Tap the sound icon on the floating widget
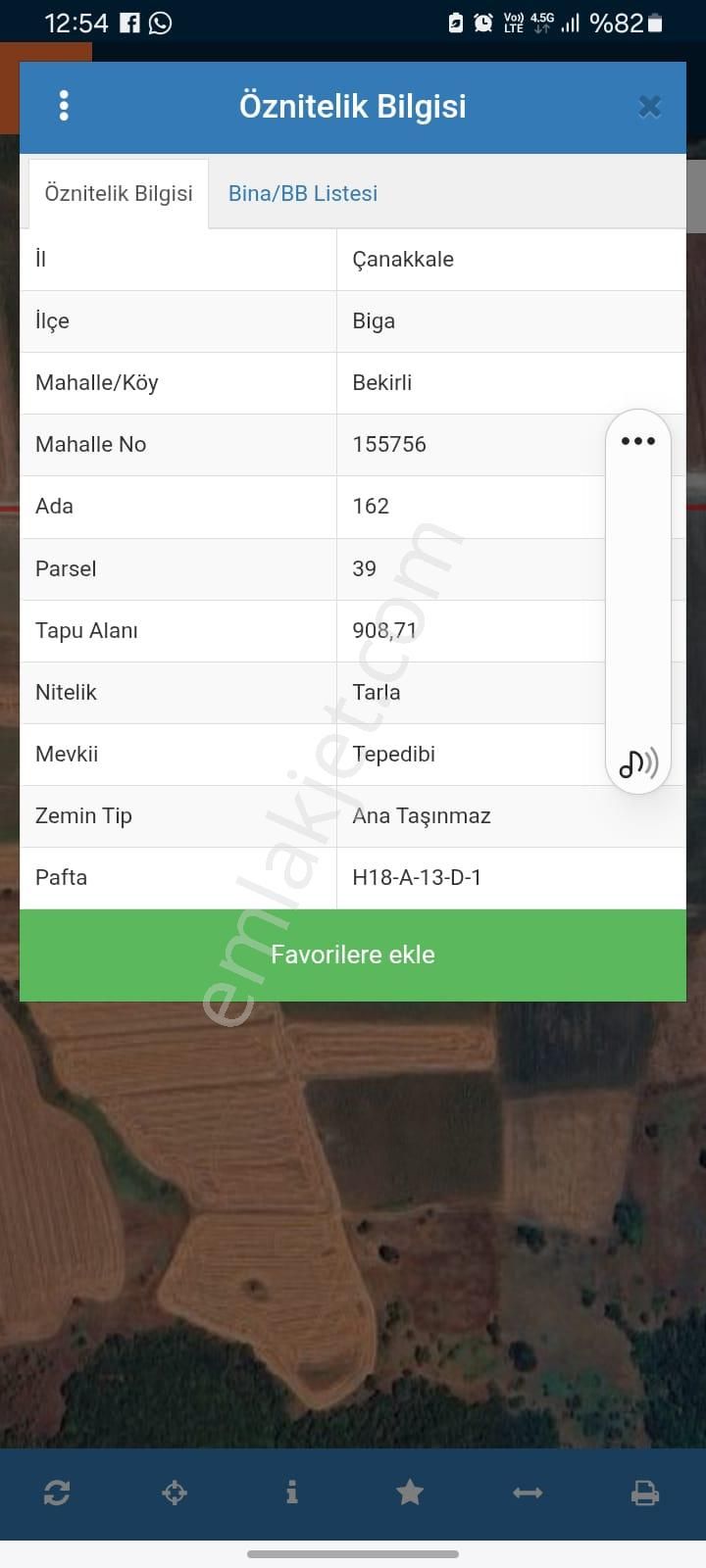Viewport: 706px width, 1568px height. 638,762
